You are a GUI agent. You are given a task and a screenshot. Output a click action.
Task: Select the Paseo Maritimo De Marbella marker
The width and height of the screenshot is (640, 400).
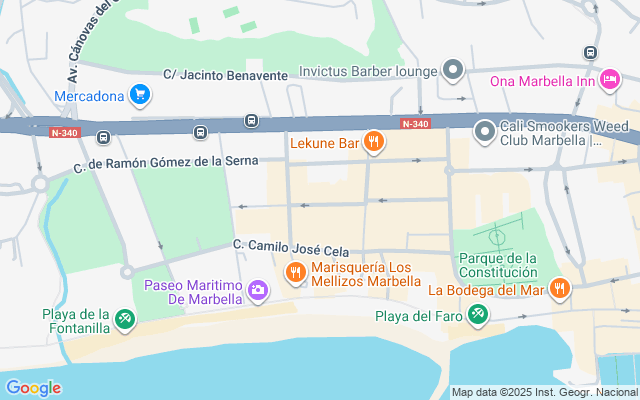(258, 289)
